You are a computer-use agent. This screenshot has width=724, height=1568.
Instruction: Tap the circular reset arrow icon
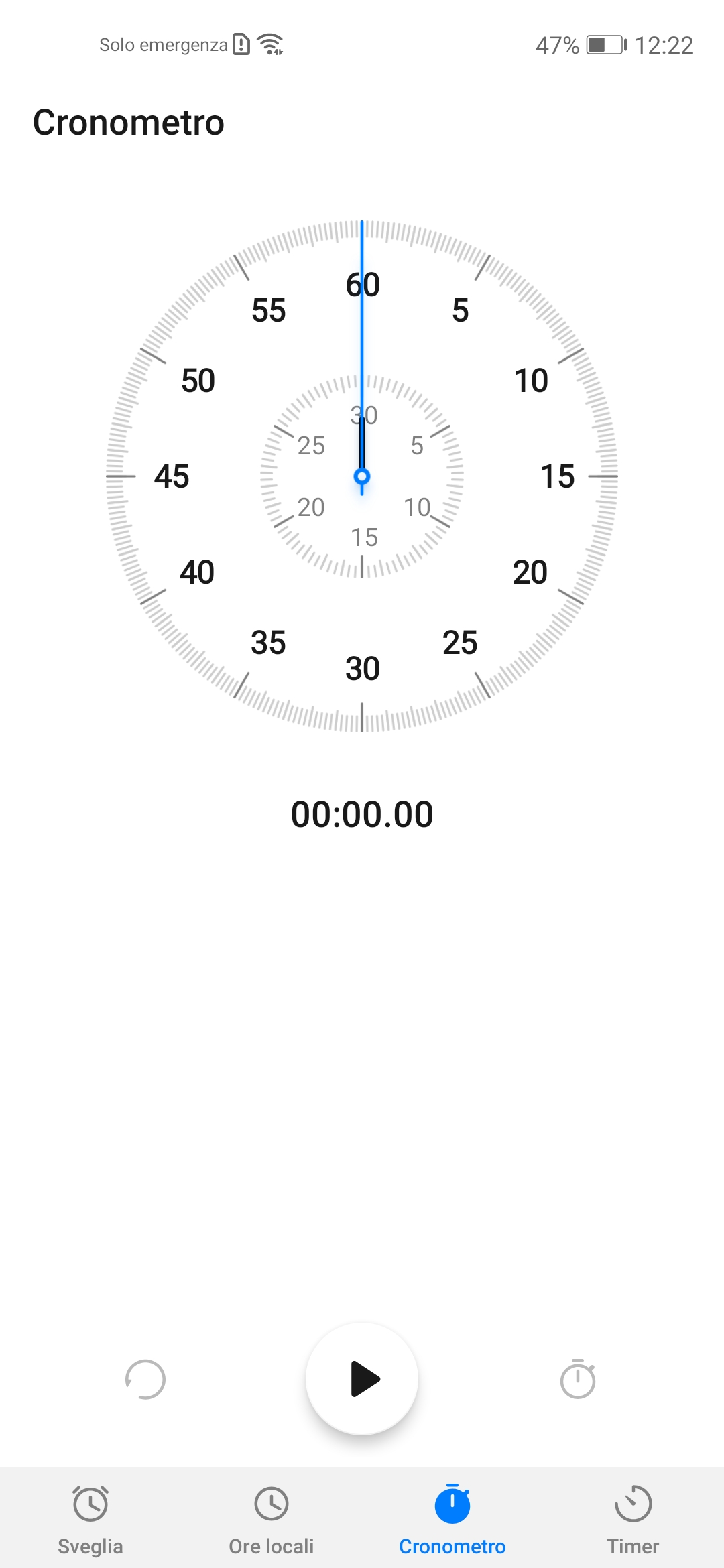point(145,1380)
